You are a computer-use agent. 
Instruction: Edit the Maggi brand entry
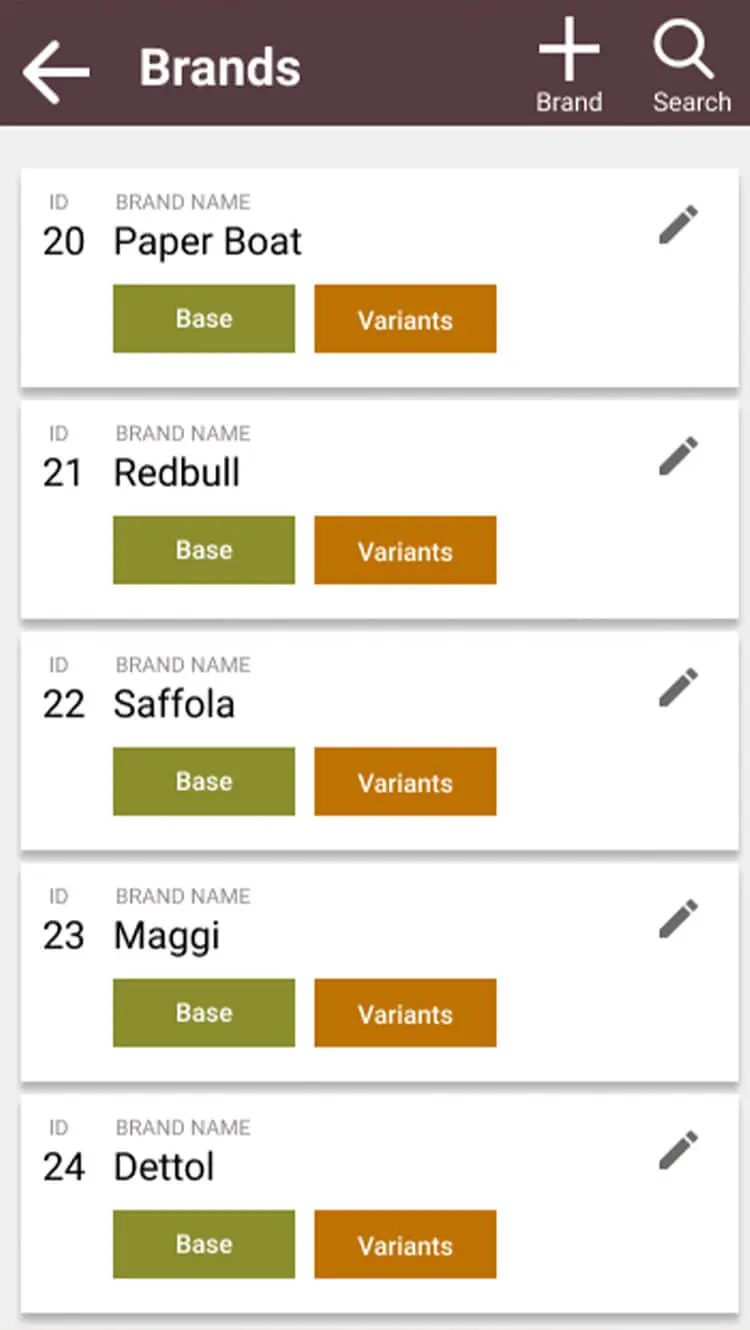[678, 919]
